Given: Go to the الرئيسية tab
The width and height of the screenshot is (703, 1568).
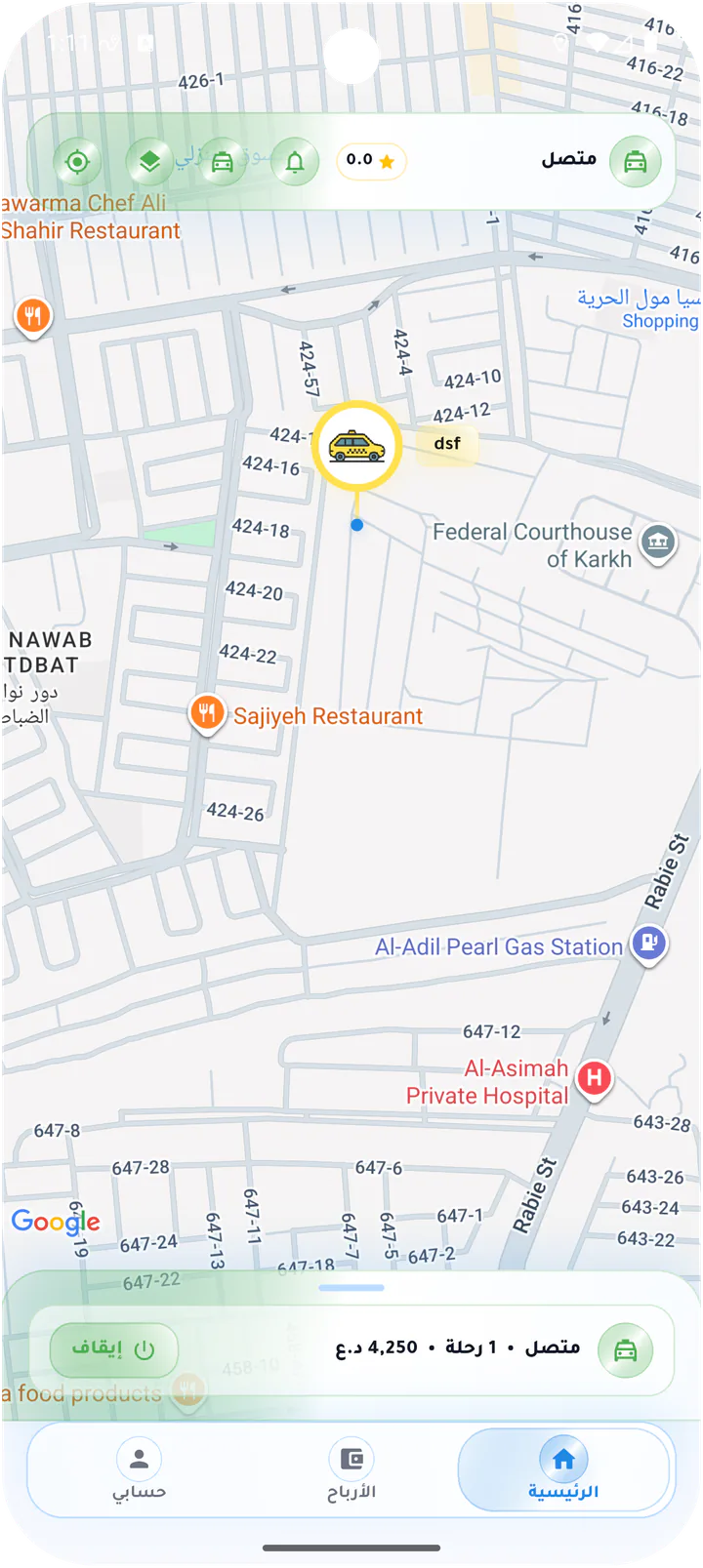Looking at the screenshot, I should [x=563, y=1470].
